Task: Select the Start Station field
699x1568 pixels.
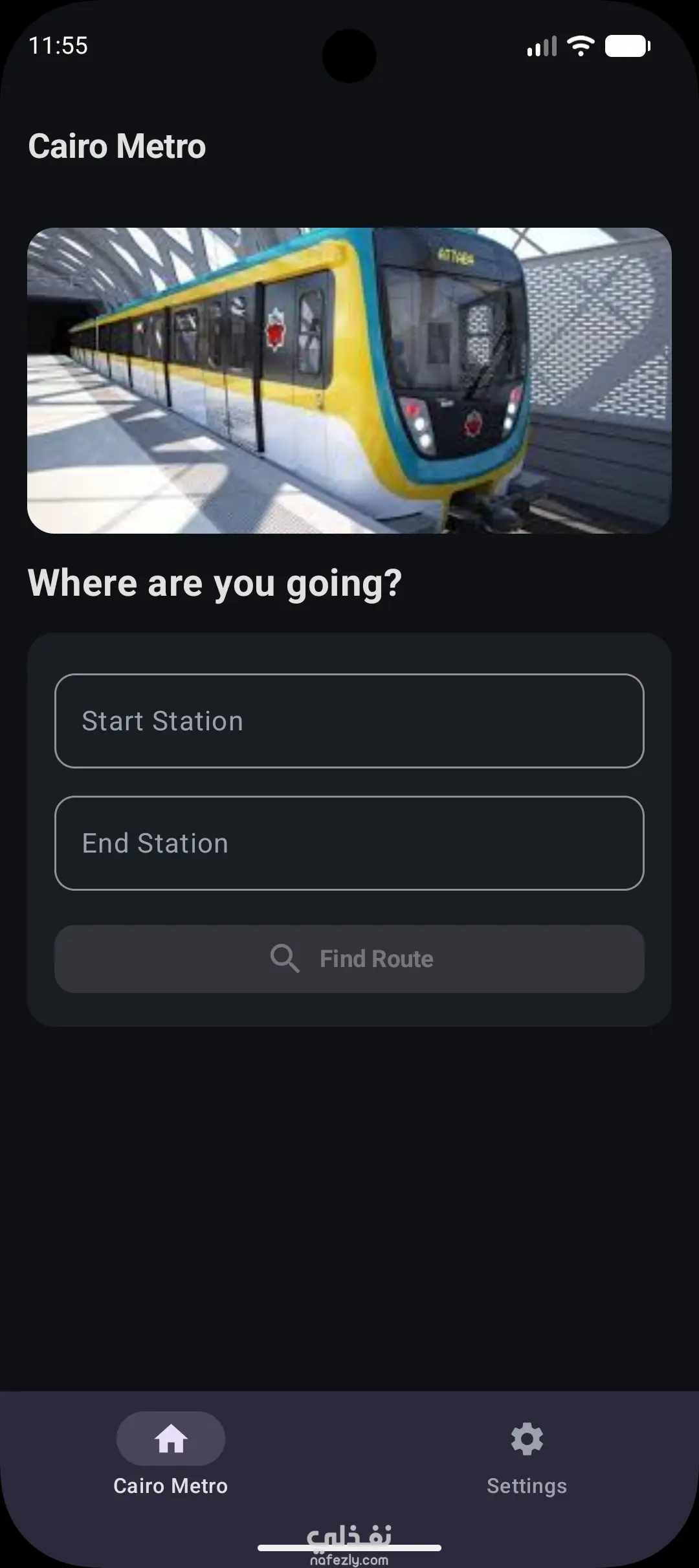Action: [349, 721]
